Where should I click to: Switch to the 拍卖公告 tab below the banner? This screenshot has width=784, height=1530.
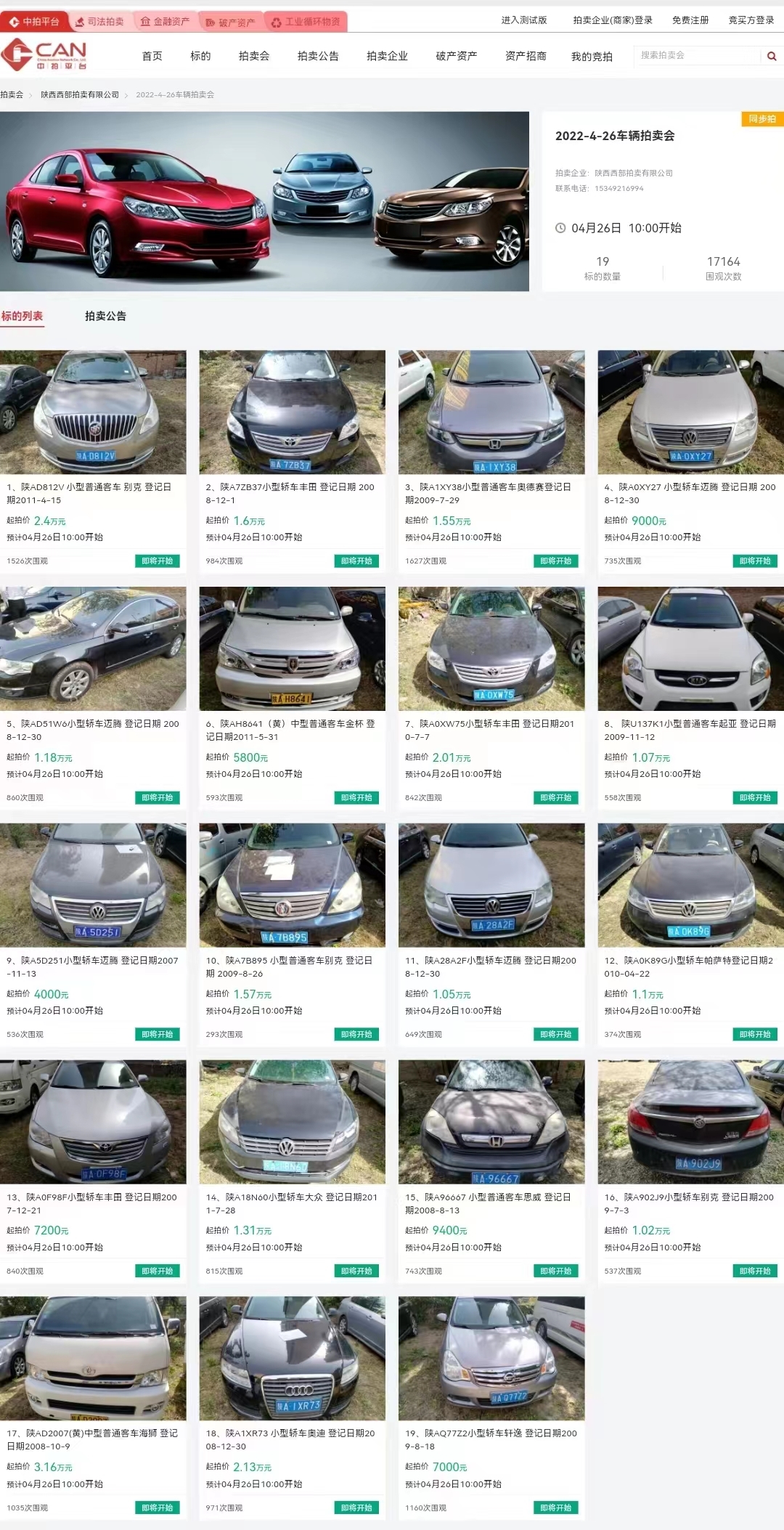pyautogui.click(x=105, y=316)
